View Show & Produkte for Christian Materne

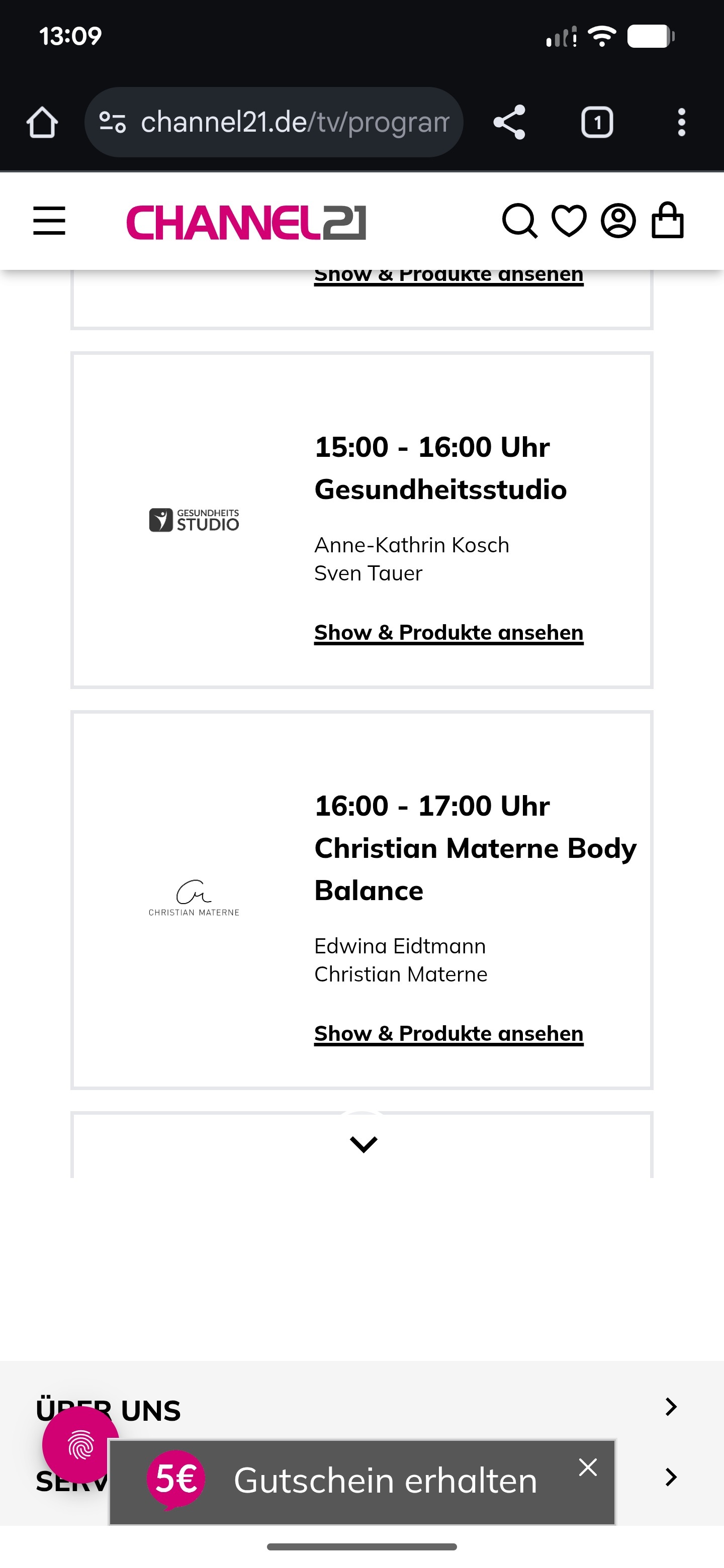click(448, 1034)
